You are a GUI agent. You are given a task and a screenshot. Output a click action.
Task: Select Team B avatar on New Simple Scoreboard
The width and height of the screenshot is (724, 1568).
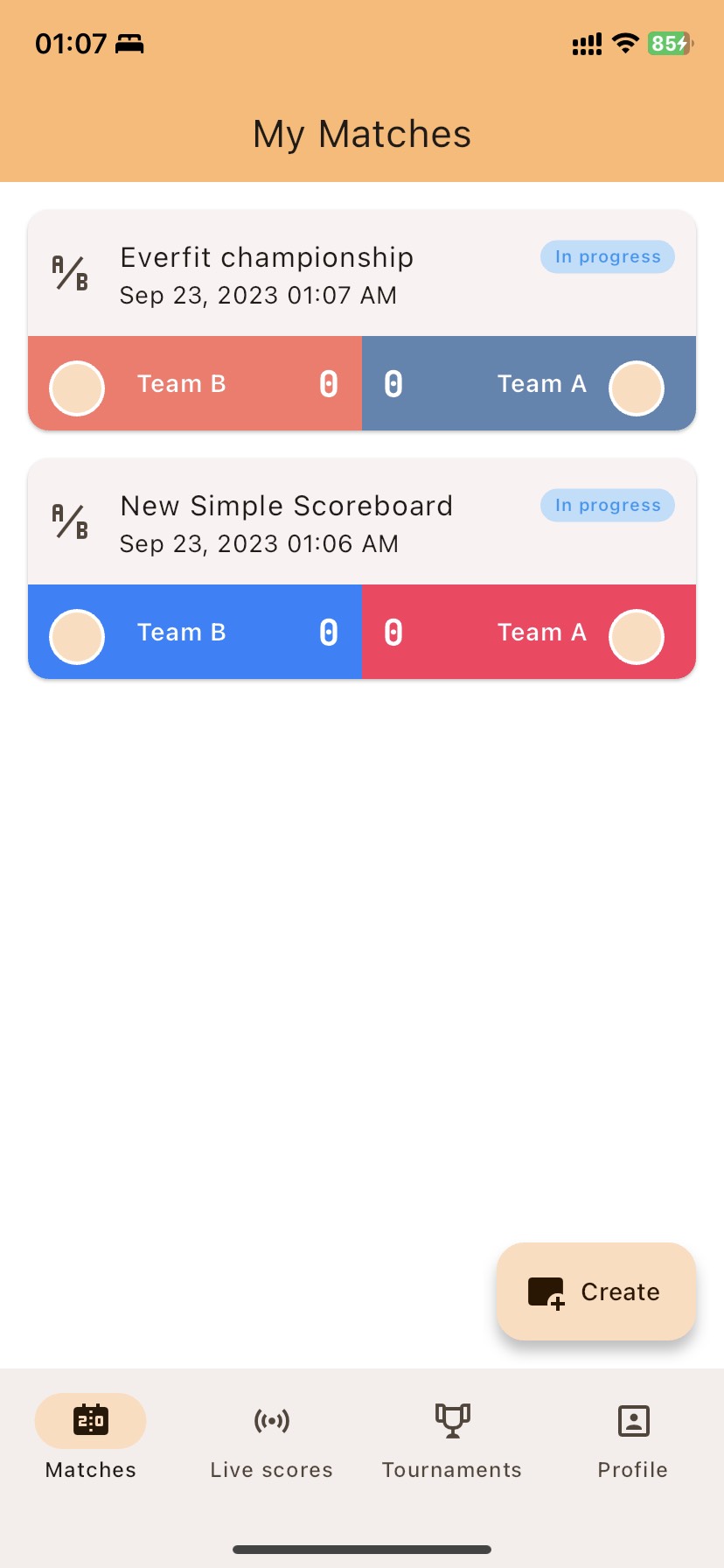click(x=76, y=636)
